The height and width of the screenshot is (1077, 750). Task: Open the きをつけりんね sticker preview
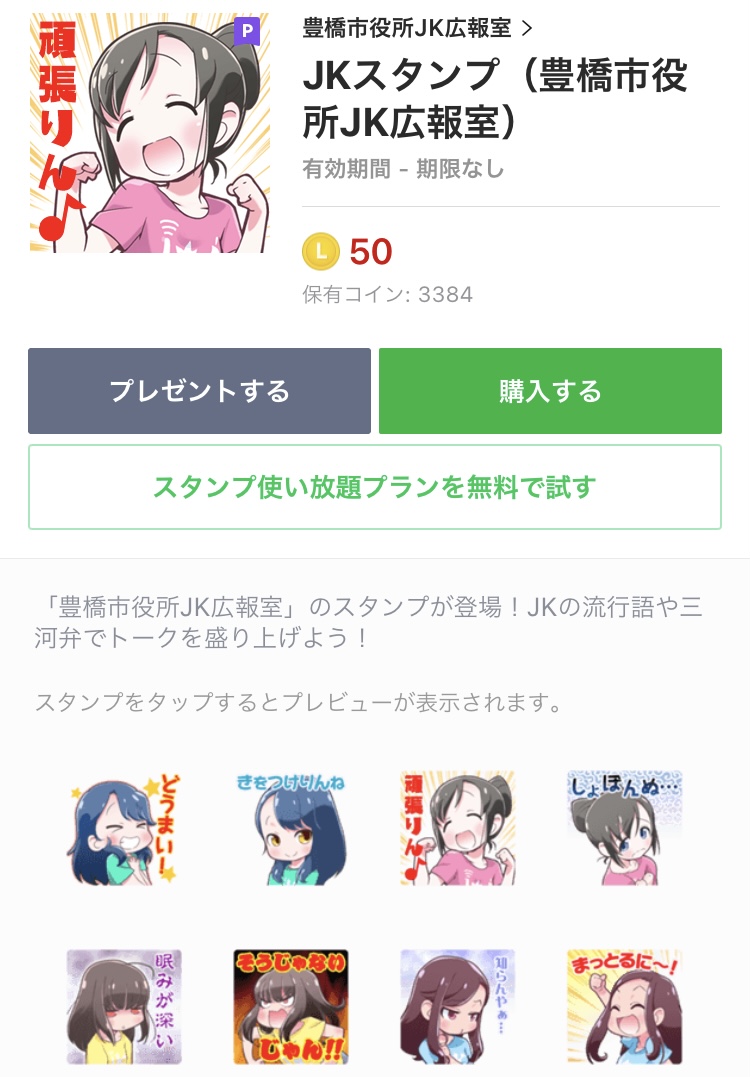[x=291, y=829]
